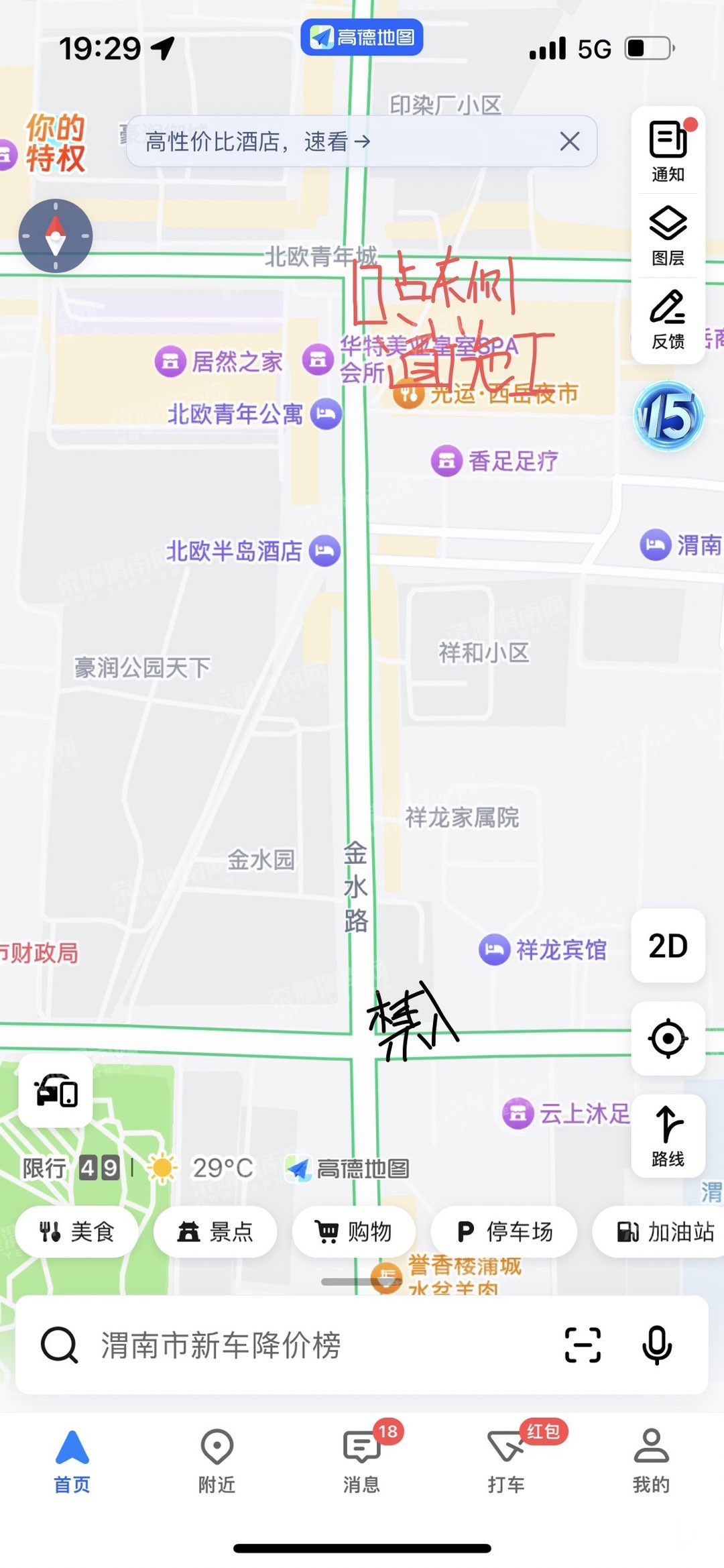This screenshot has width=724, height=1568.
Task: Select the 停车场 parking chip
Action: [x=504, y=1231]
